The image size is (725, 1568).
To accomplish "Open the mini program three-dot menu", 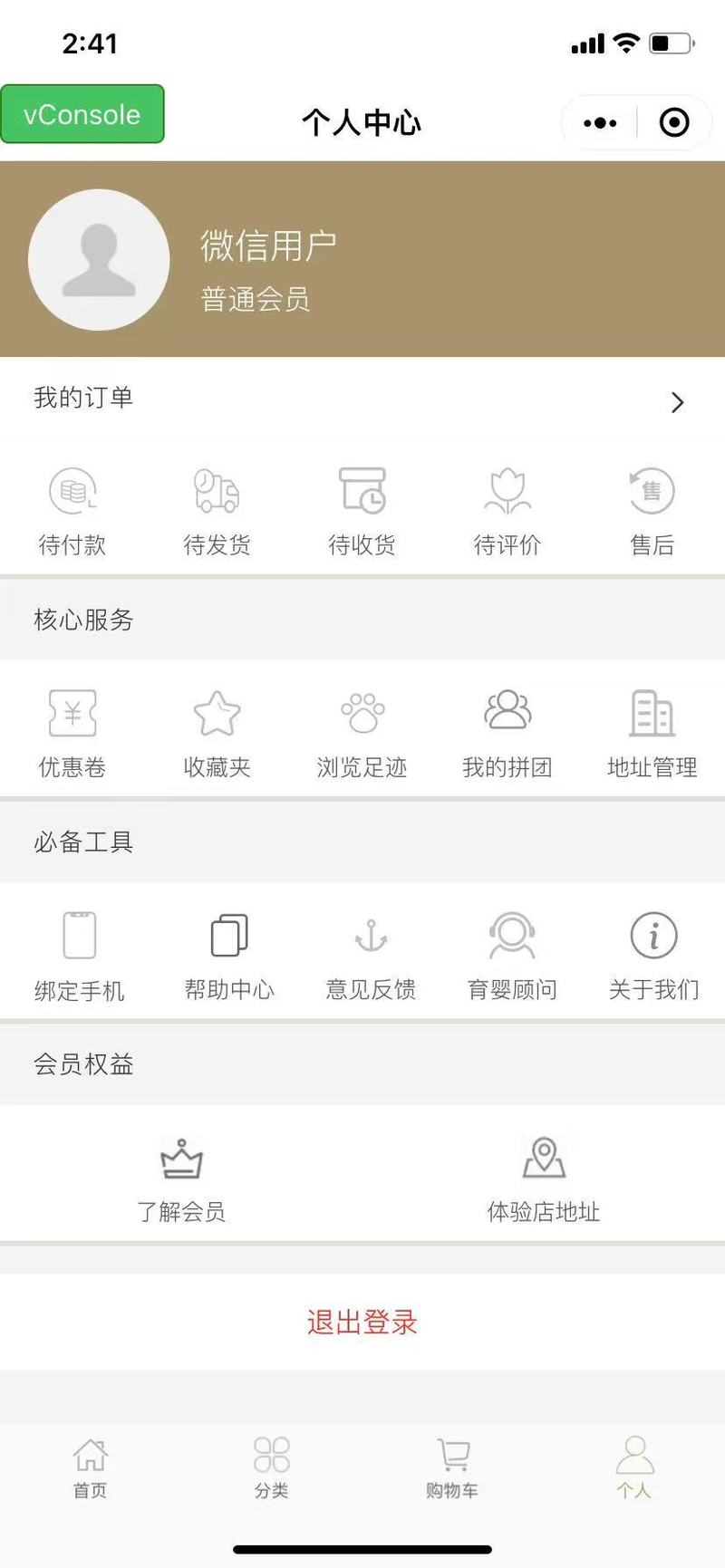I will tap(600, 122).
